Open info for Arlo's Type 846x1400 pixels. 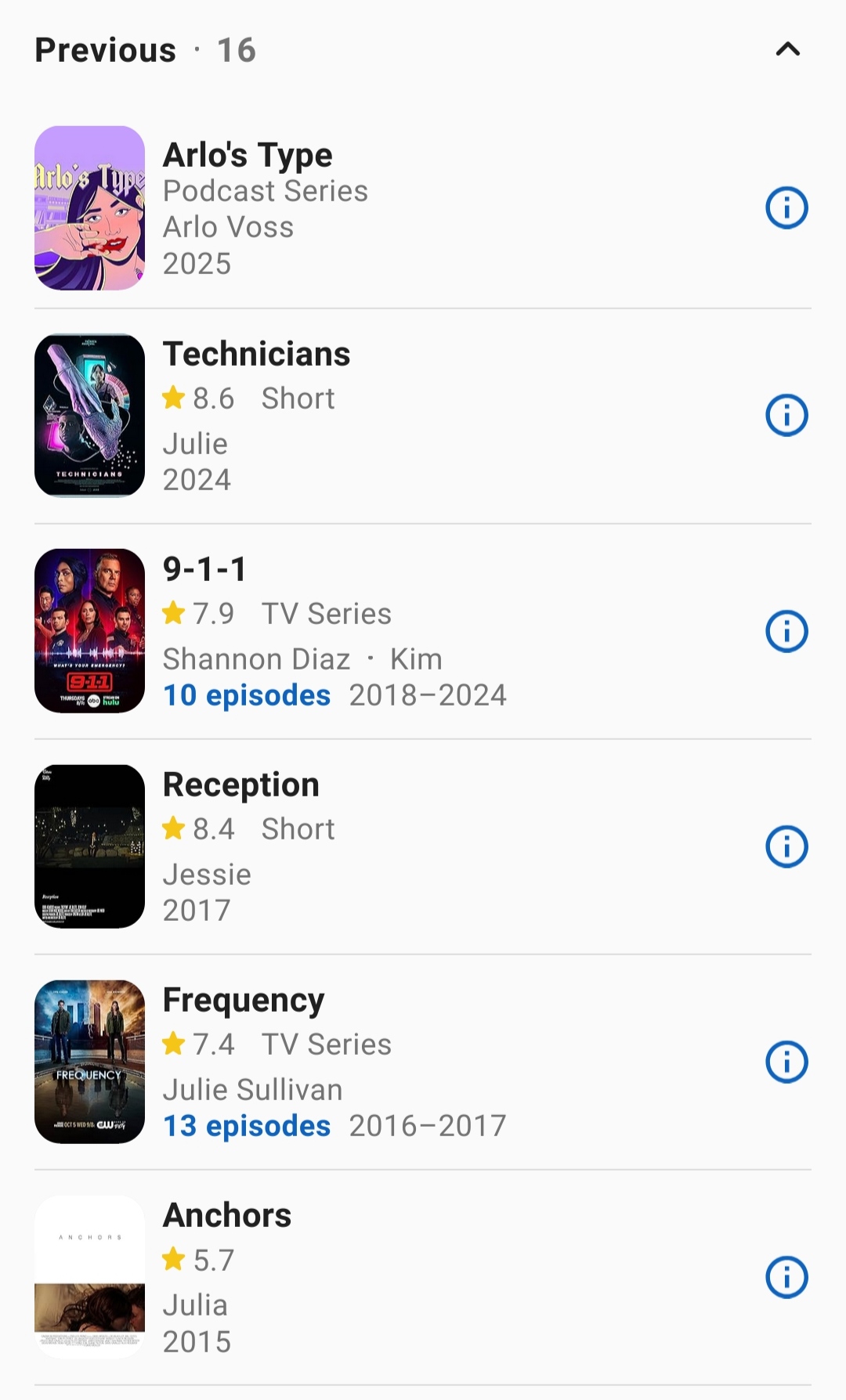[x=786, y=208]
